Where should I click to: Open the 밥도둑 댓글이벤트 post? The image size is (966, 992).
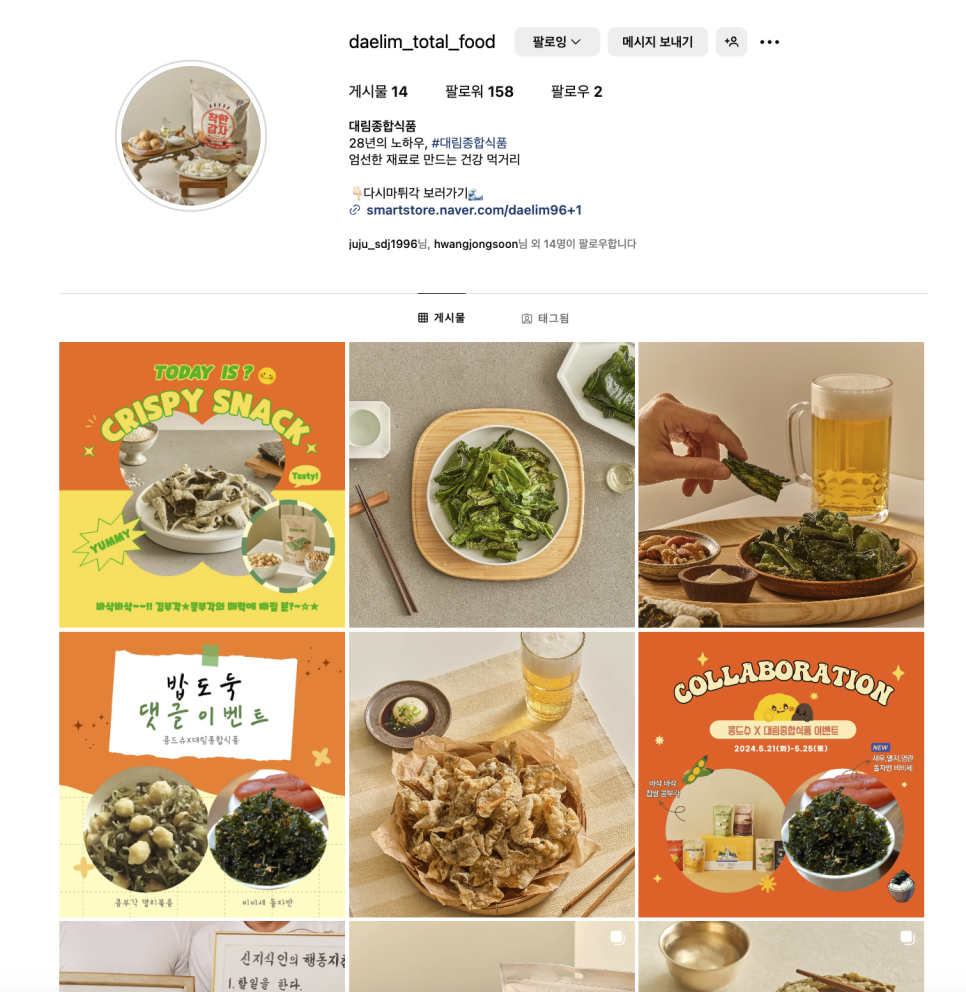tap(202, 774)
